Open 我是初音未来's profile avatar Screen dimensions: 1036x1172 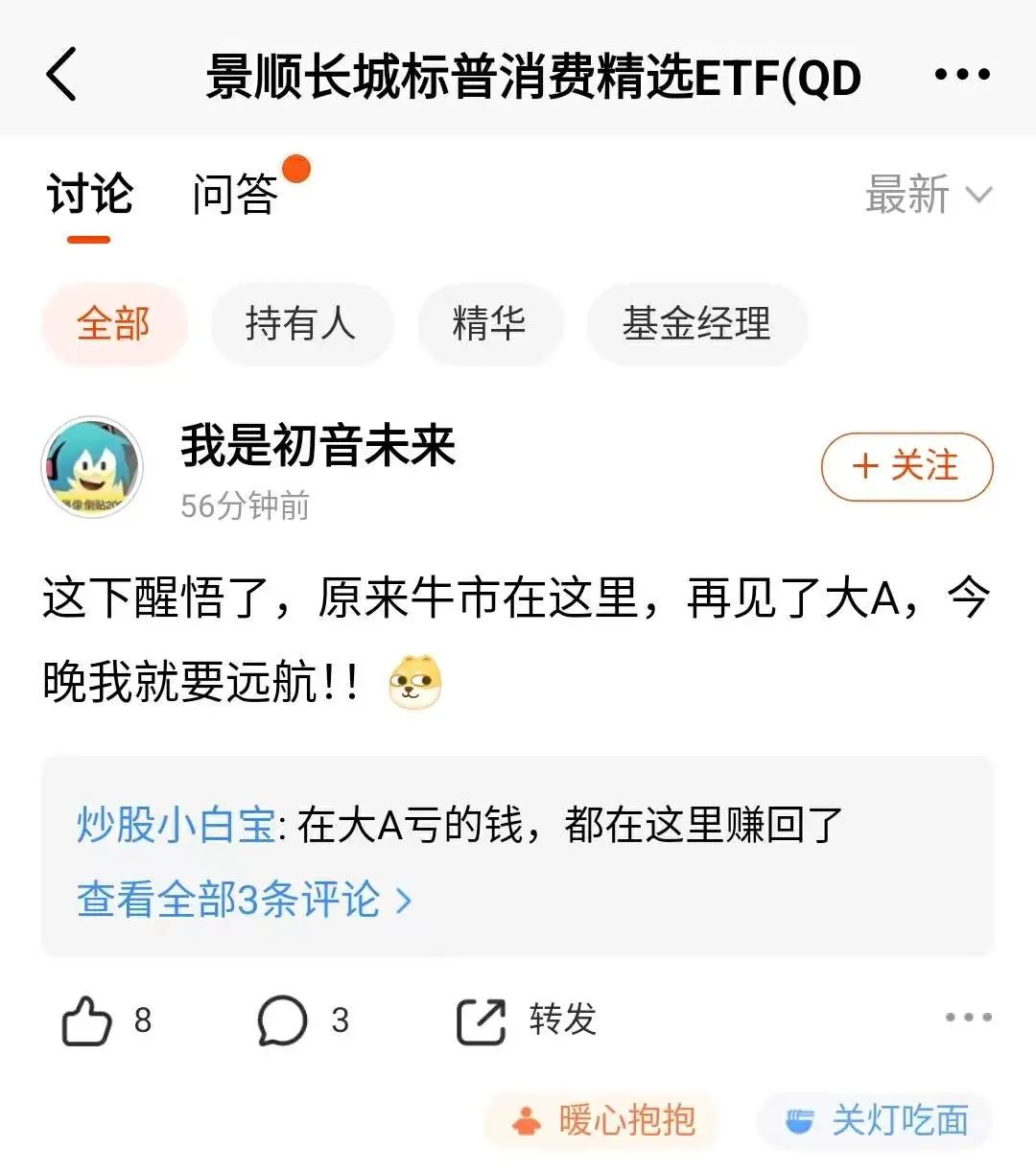pos(92,467)
